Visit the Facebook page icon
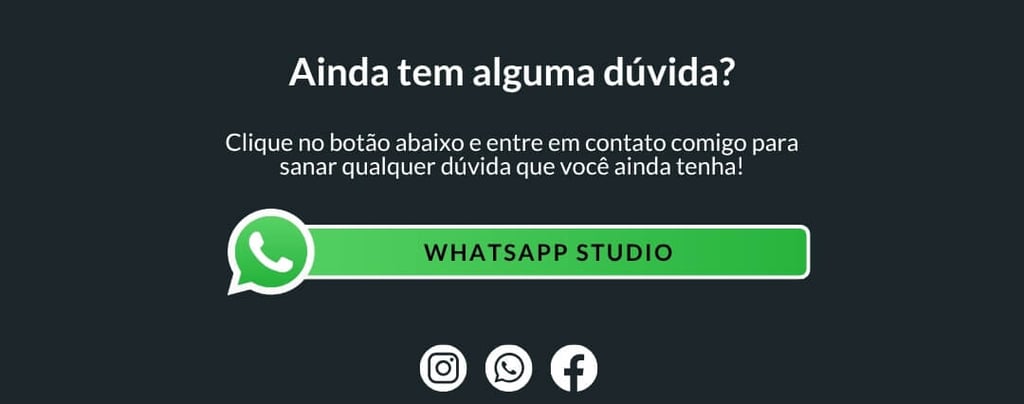1024x404 pixels. [x=574, y=368]
